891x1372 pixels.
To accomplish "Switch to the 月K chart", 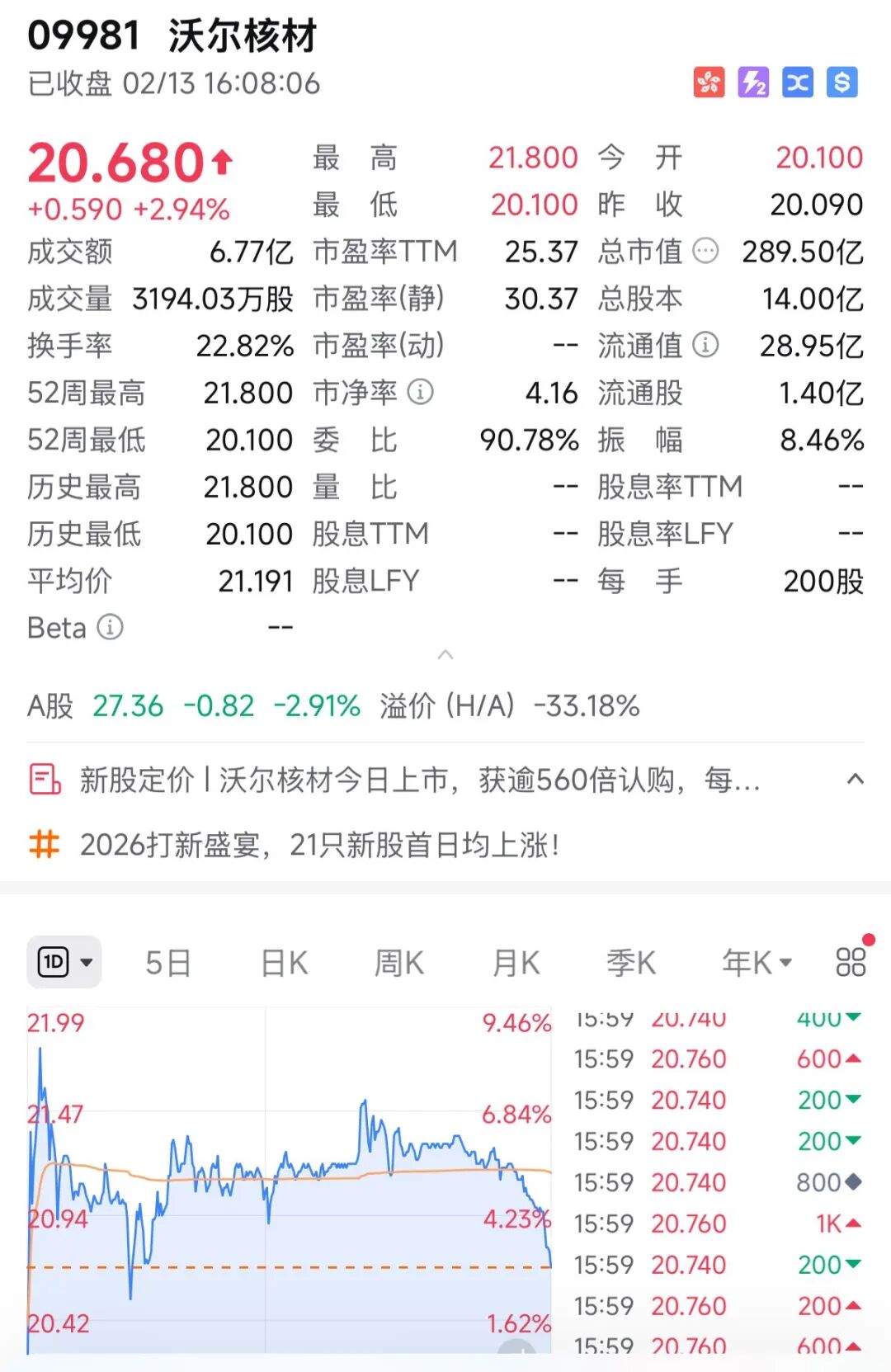I will pos(516,963).
